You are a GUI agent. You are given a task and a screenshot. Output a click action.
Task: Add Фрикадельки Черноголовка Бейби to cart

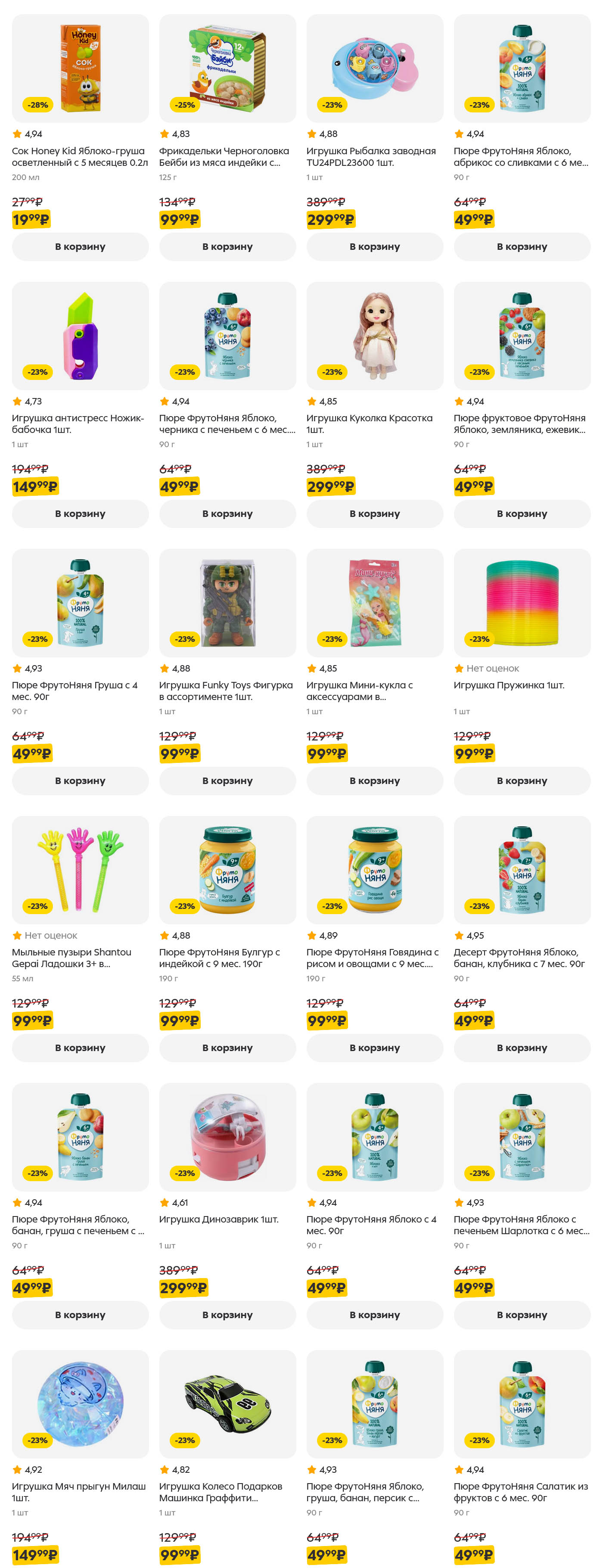tap(227, 246)
